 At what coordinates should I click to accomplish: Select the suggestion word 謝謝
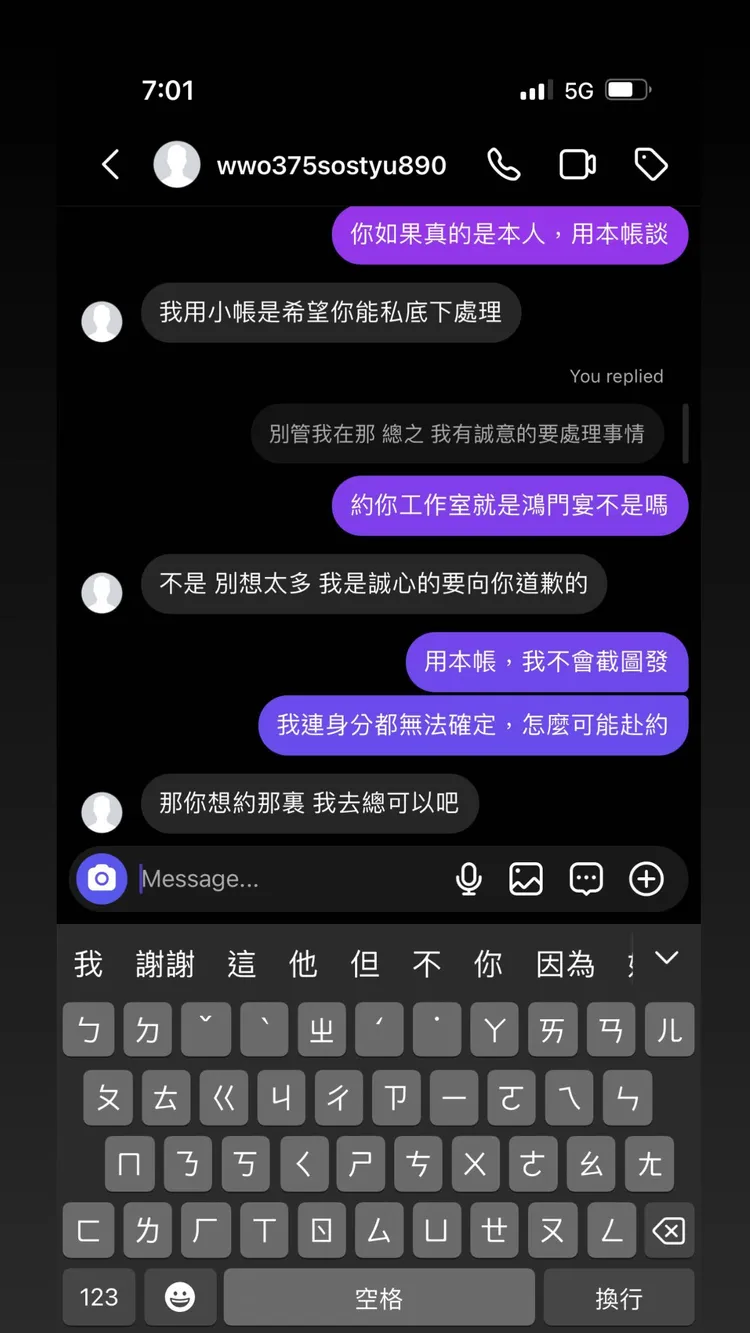166,963
